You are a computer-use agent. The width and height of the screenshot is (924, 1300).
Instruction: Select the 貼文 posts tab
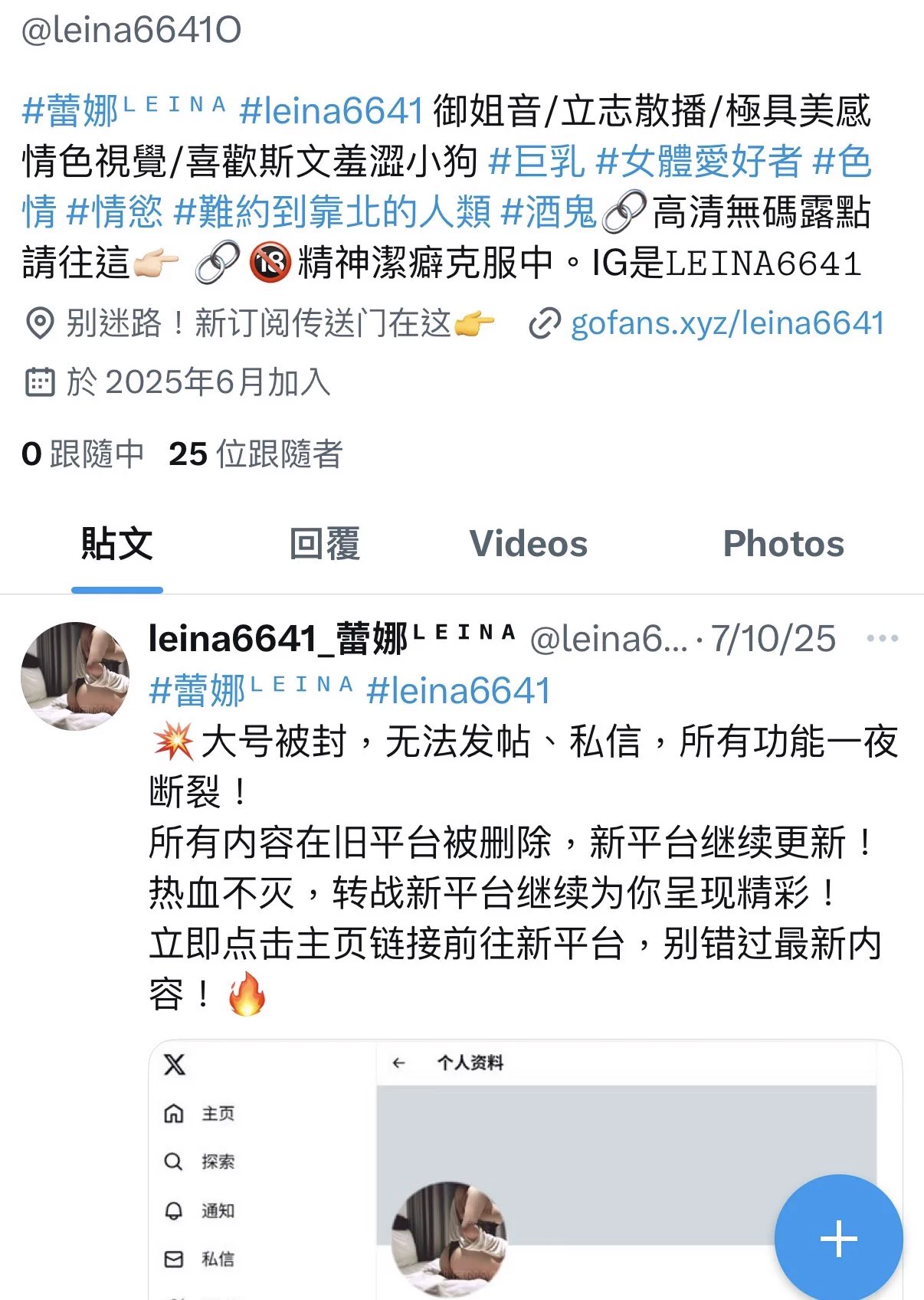tap(116, 545)
